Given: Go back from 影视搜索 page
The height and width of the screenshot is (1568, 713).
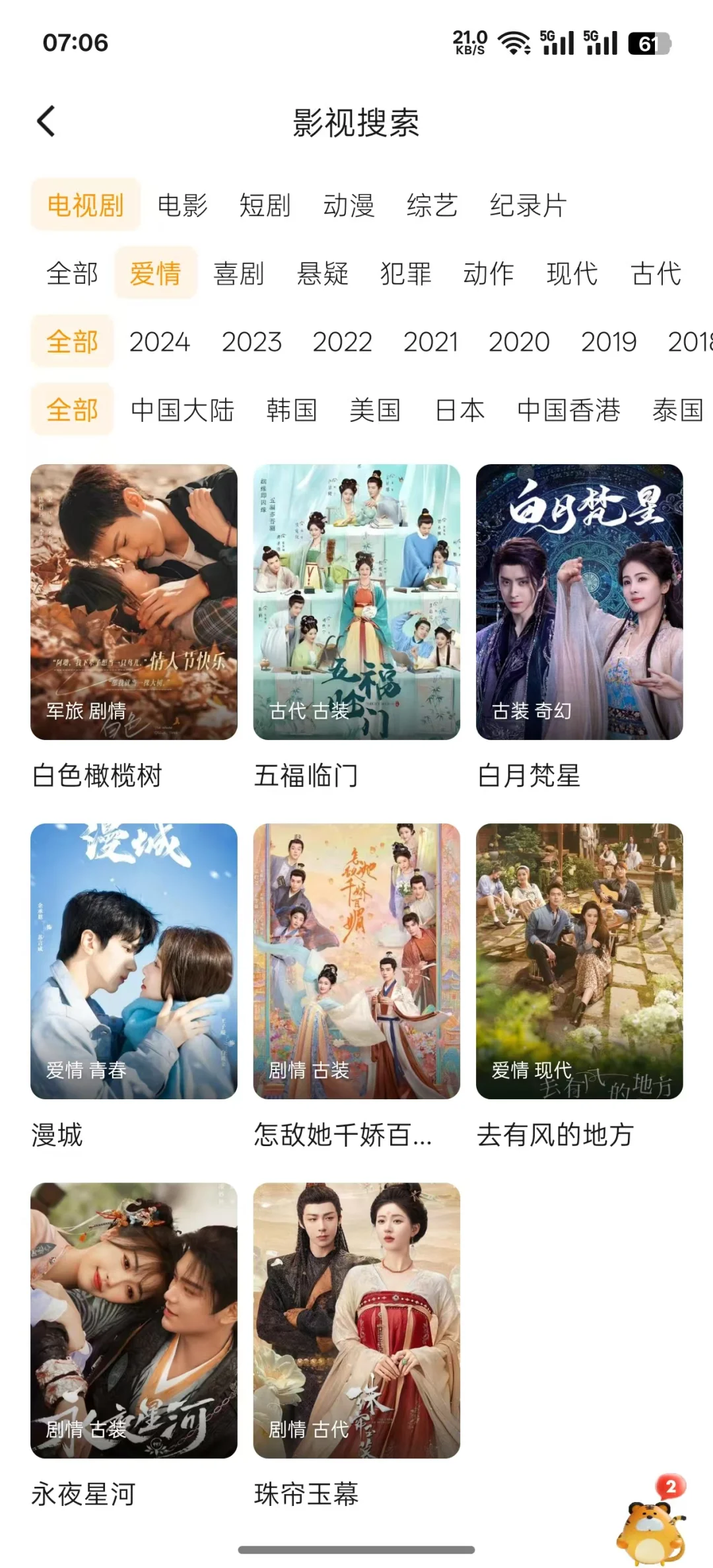Looking at the screenshot, I should (x=46, y=122).
